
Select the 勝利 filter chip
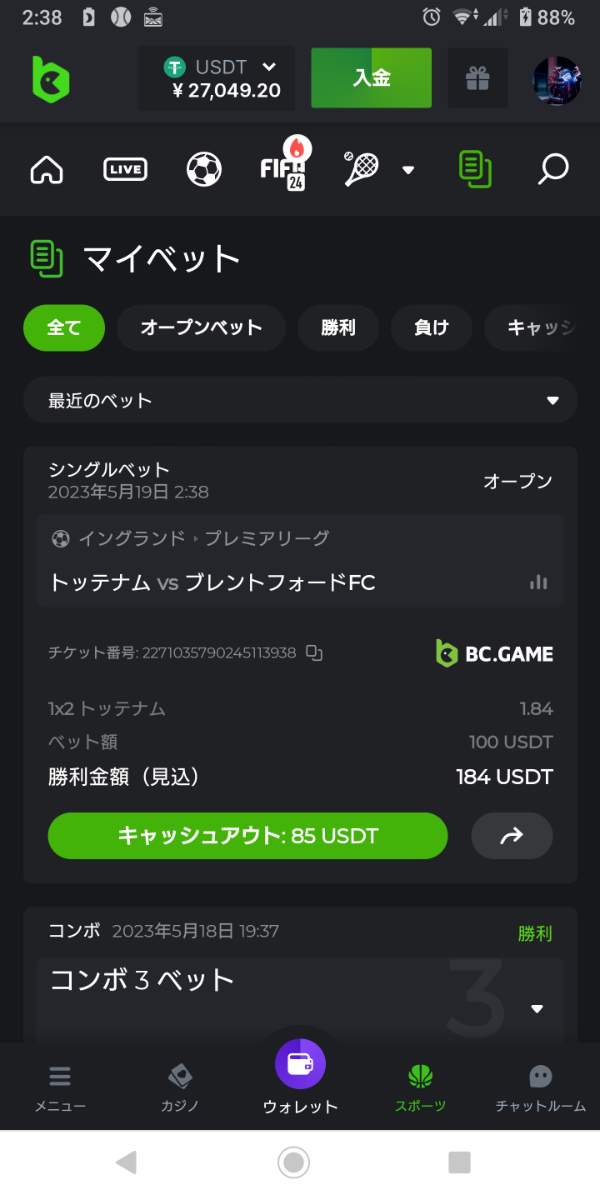pyautogui.click(x=338, y=328)
